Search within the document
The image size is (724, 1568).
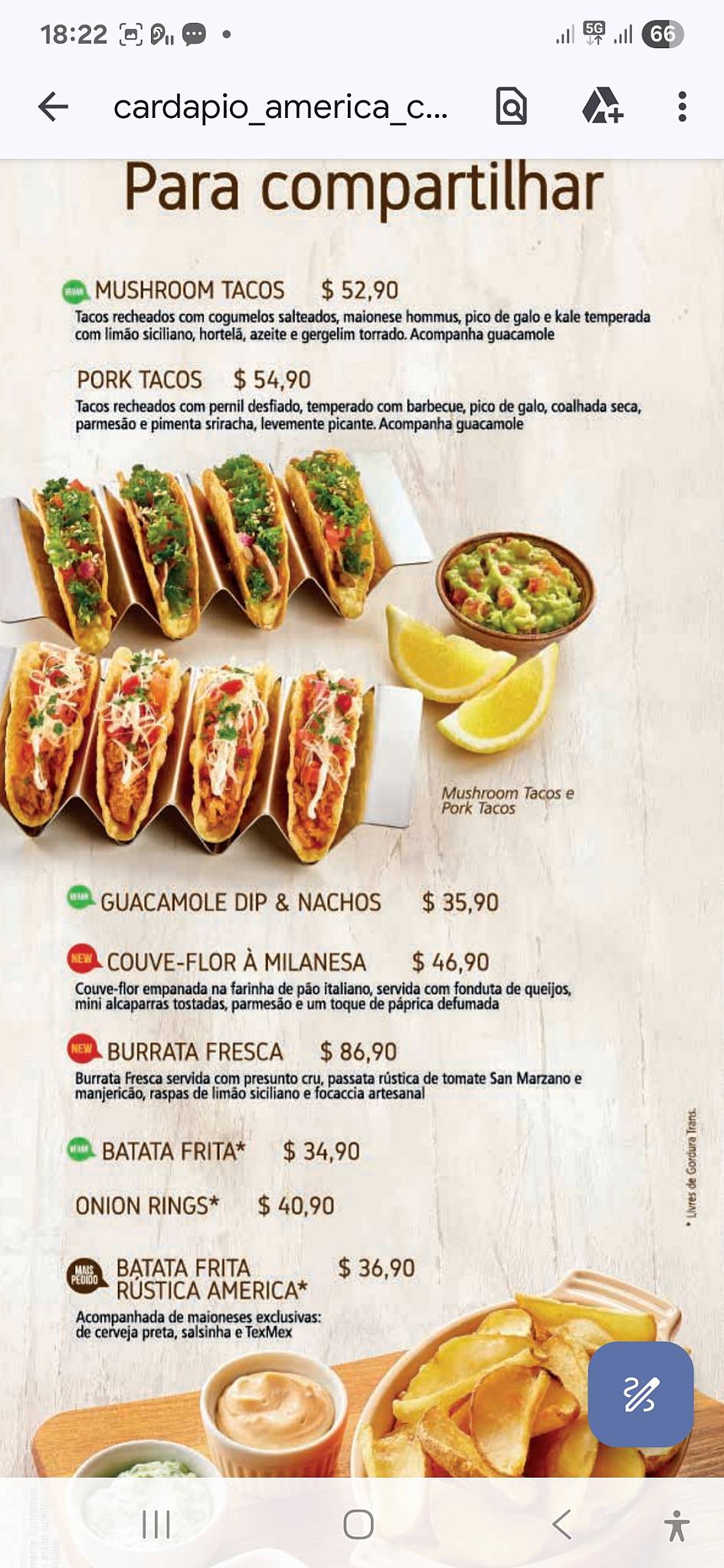point(511,106)
